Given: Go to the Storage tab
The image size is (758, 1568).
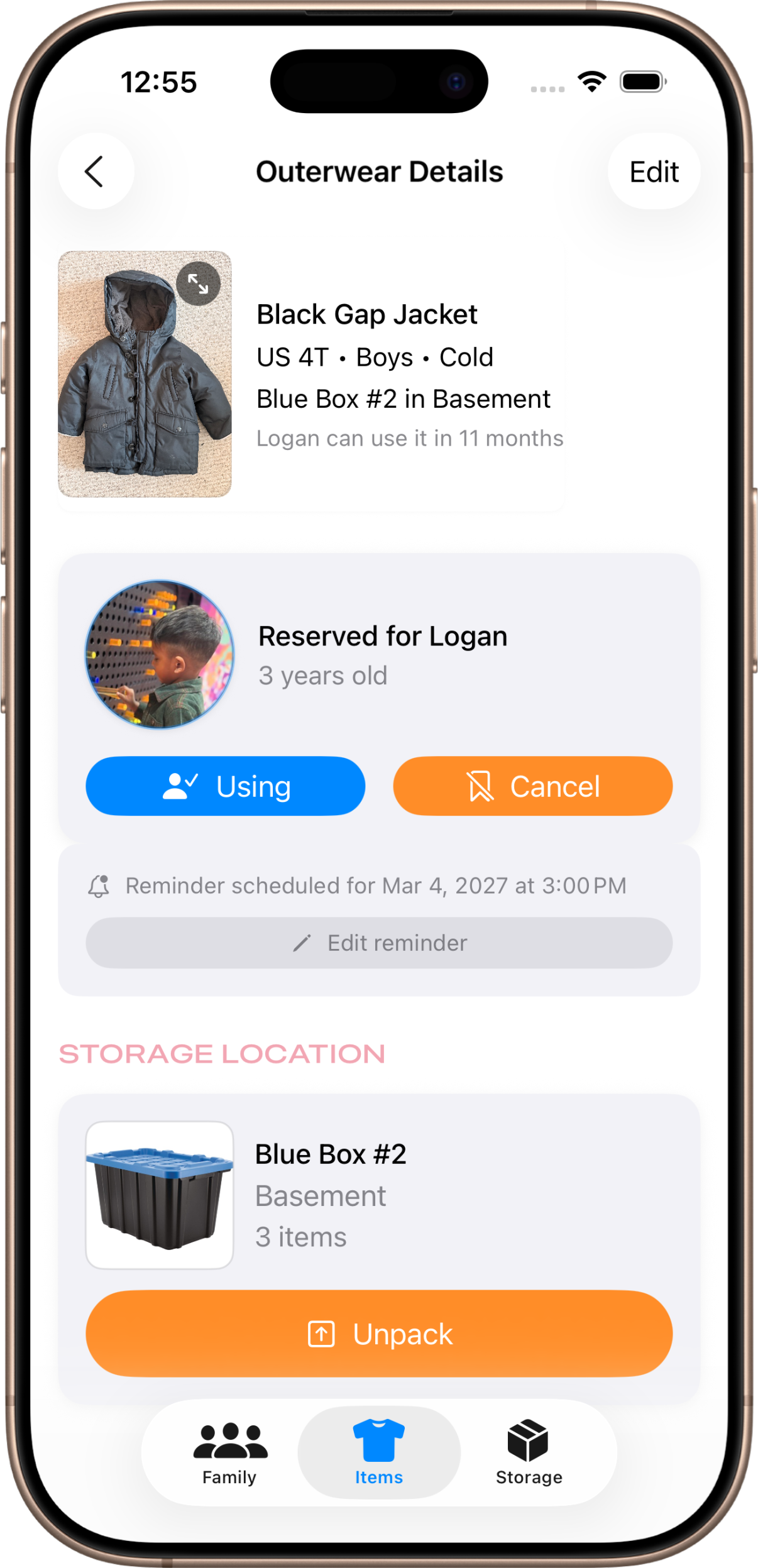Looking at the screenshot, I should (529, 1453).
